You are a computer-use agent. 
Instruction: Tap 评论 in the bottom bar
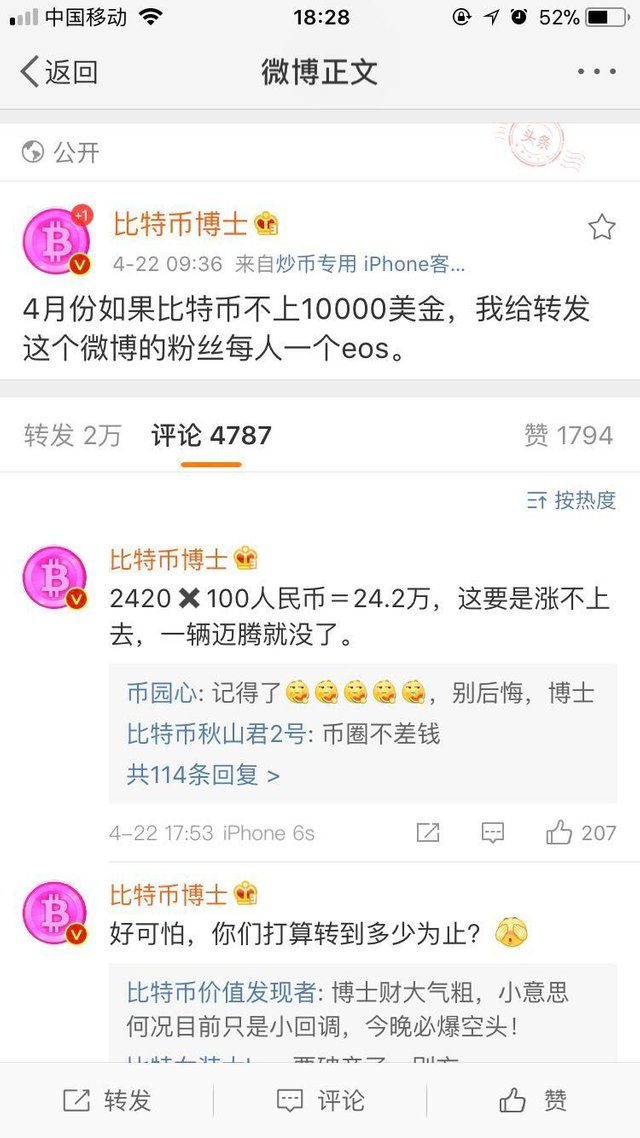click(320, 1101)
